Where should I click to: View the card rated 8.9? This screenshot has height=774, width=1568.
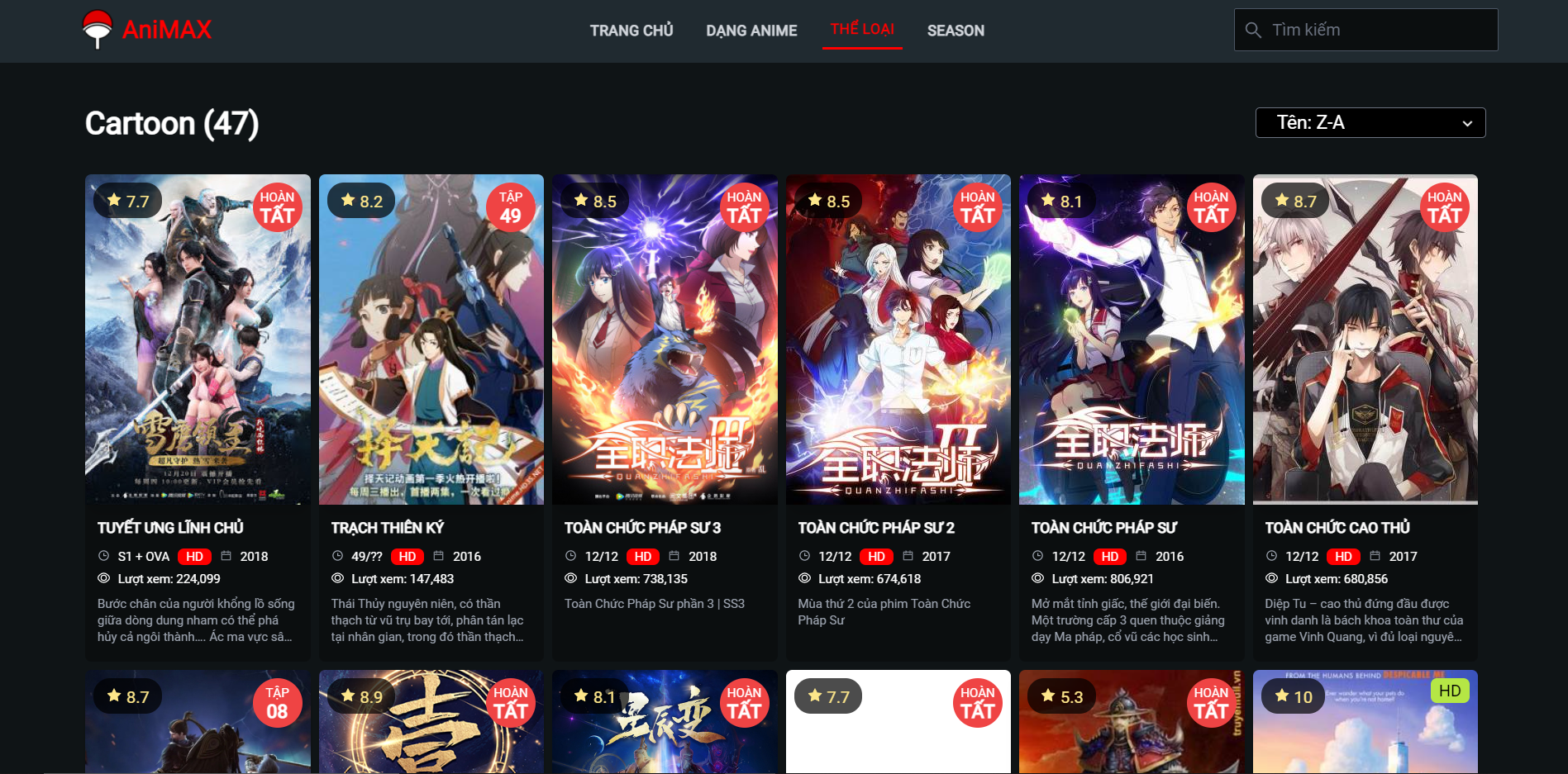(x=431, y=727)
